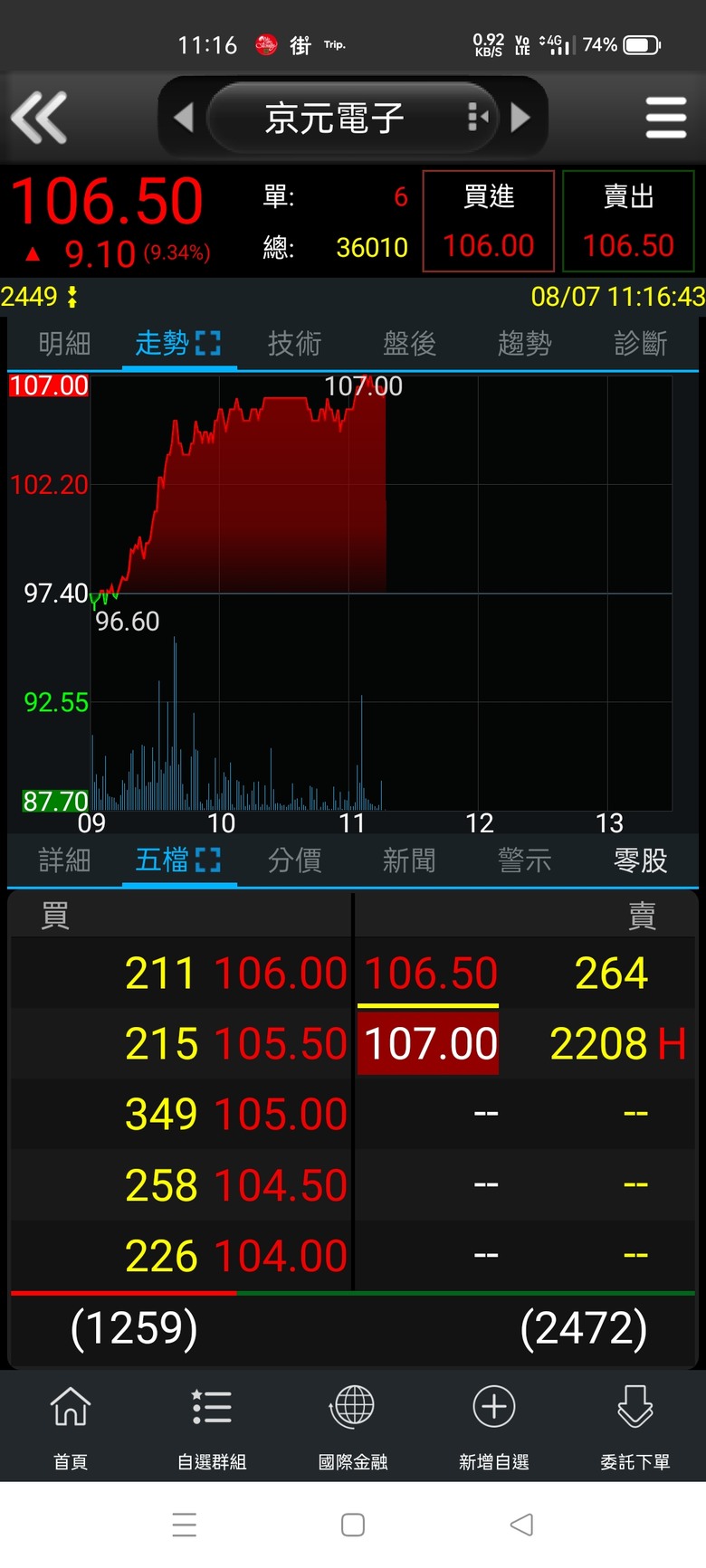This screenshot has height=1568, width=706.
Task: Tap the 買進 buy button at 106.00
Action: 489,221
